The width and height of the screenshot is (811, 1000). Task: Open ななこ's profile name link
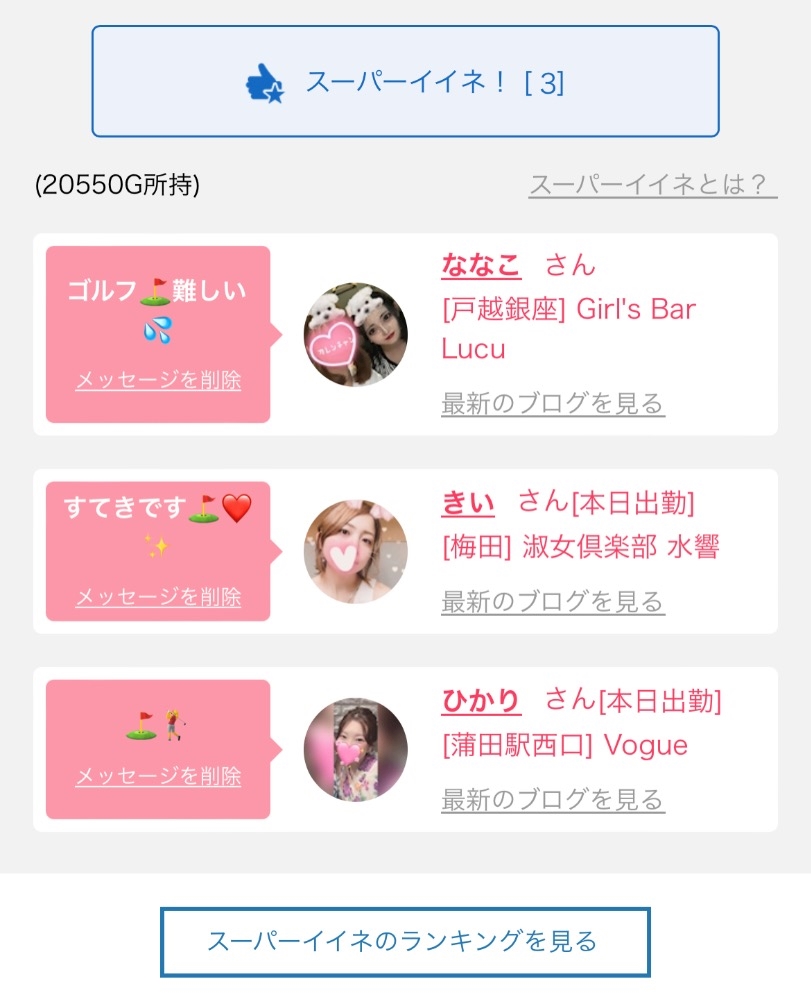point(481,265)
